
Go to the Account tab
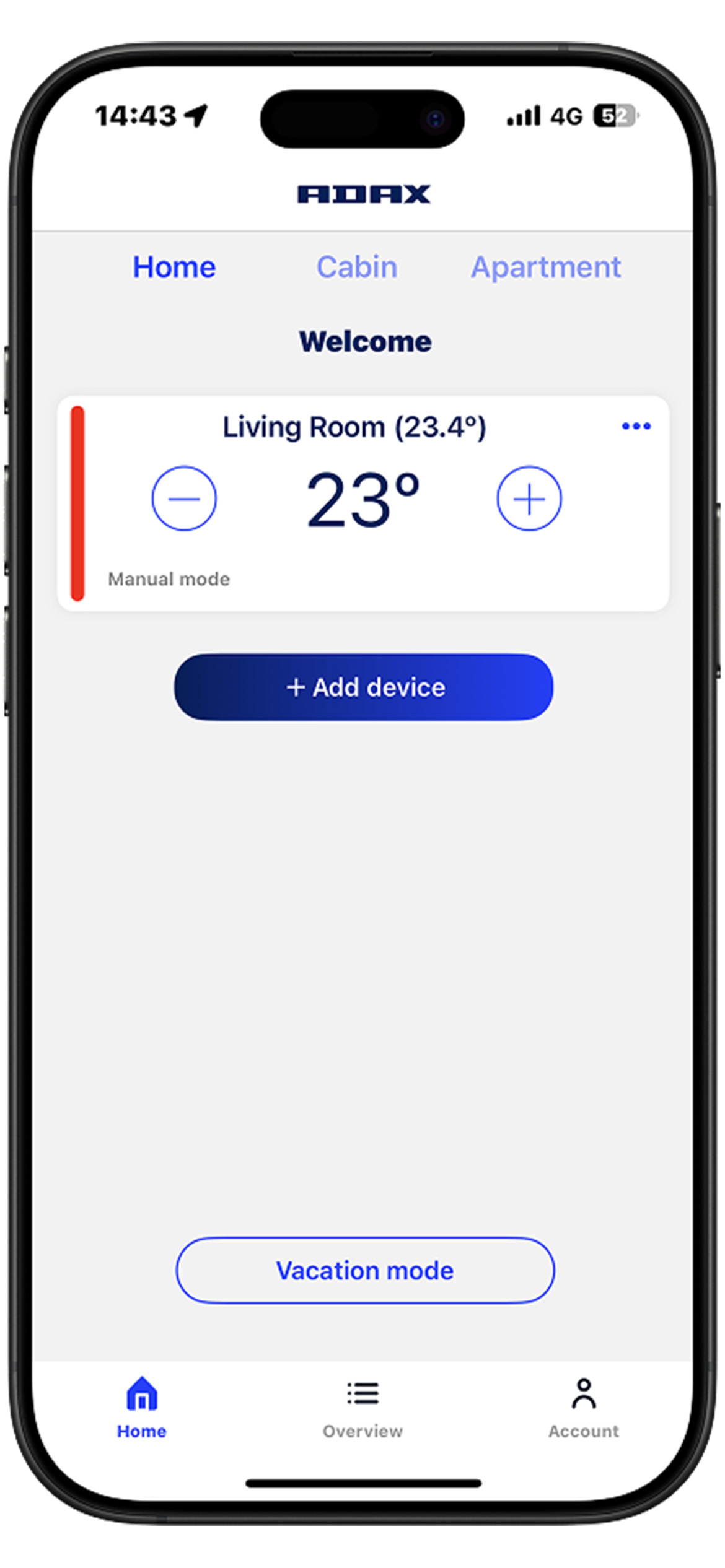click(584, 1409)
